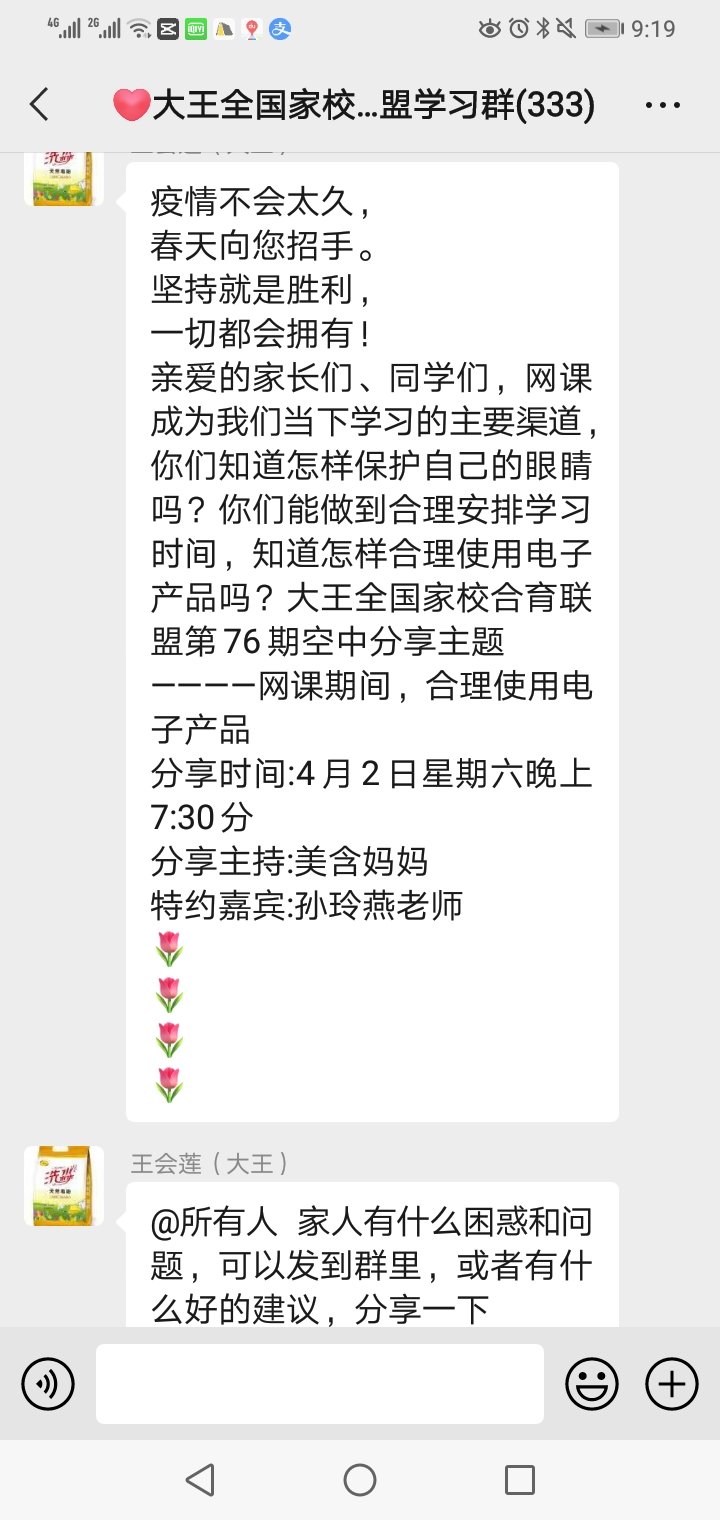720x1520 pixels.
Task: Open the voice message input icon
Action: (47, 1384)
